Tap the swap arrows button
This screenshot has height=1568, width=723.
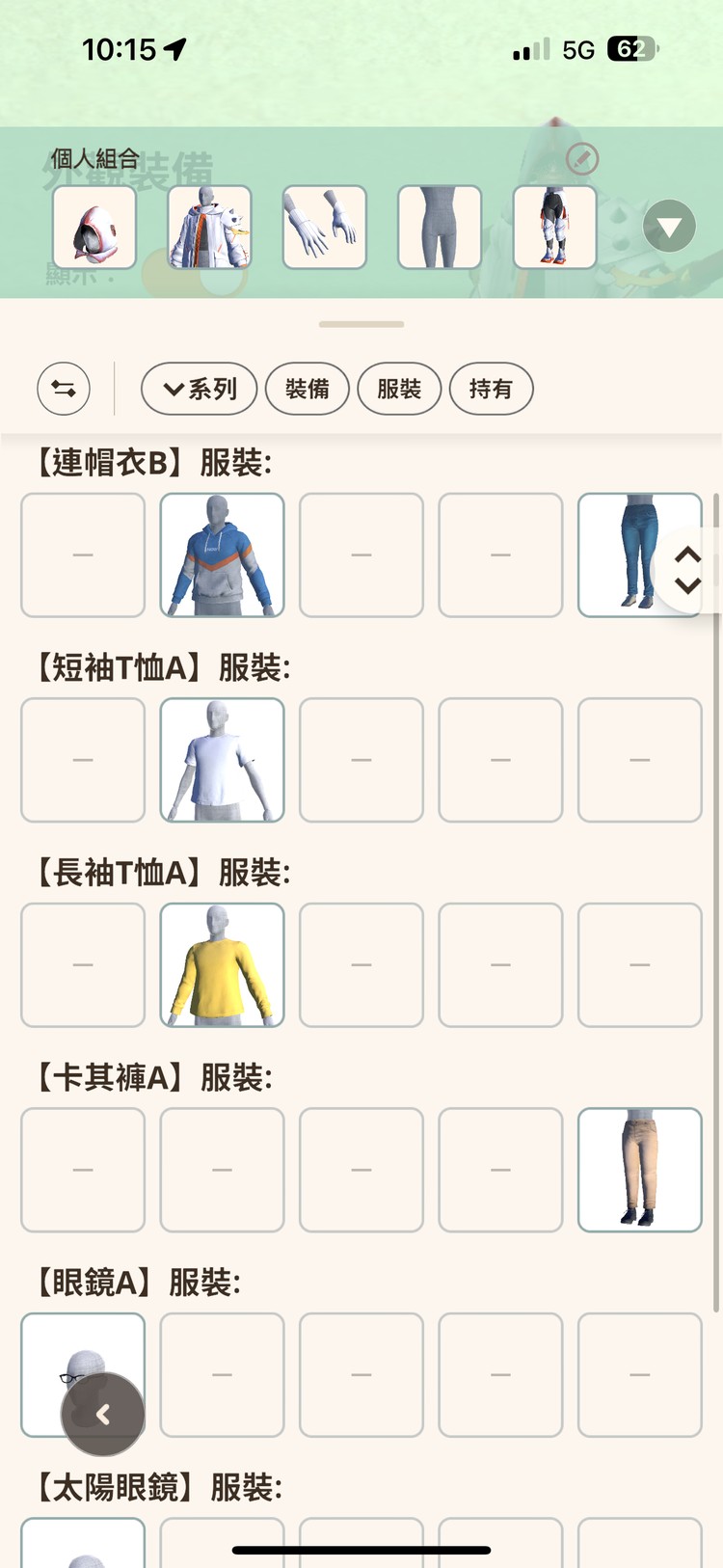[64, 389]
